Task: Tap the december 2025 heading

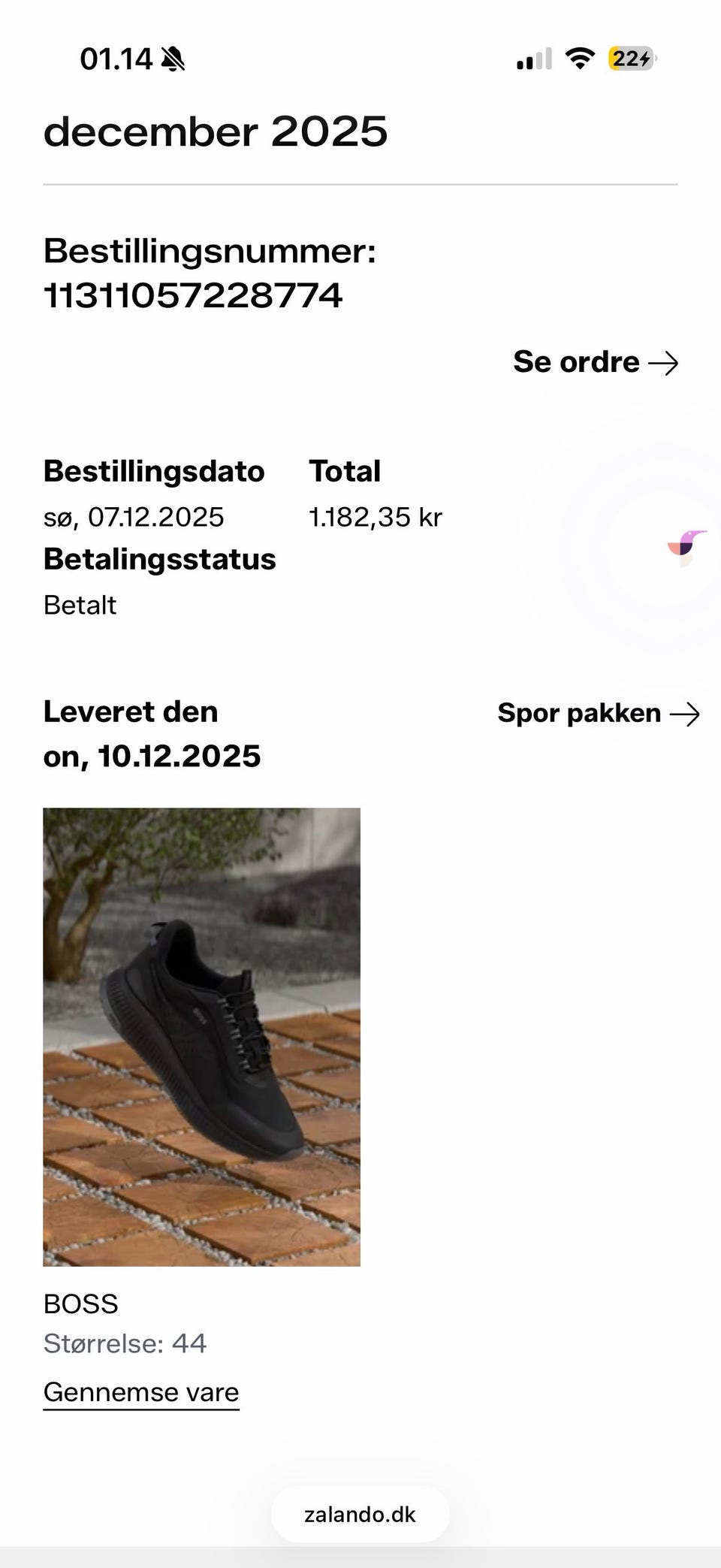Action: 216,132
